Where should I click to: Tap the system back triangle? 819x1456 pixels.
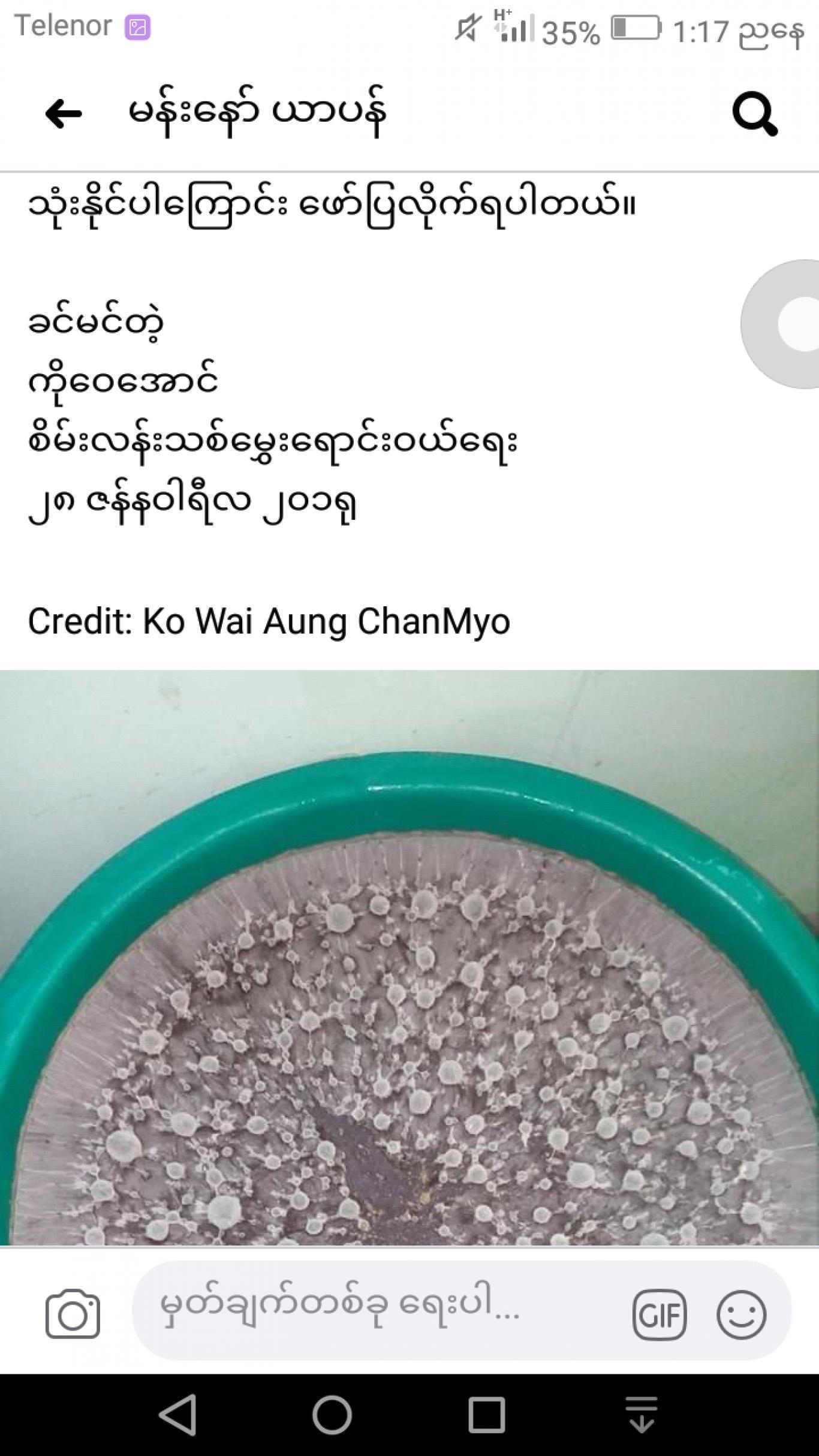tap(178, 1415)
